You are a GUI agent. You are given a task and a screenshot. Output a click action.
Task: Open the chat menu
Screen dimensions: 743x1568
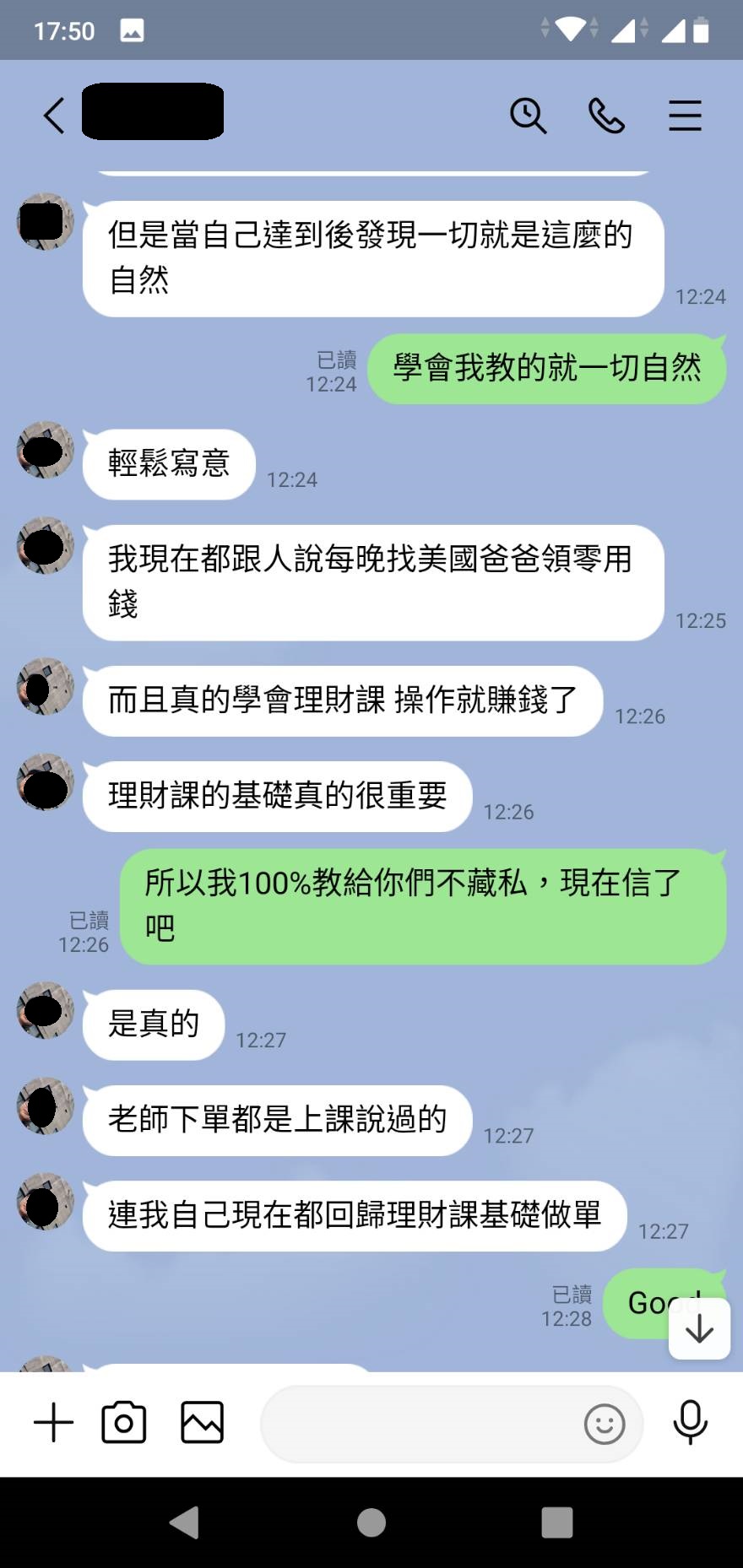[685, 116]
